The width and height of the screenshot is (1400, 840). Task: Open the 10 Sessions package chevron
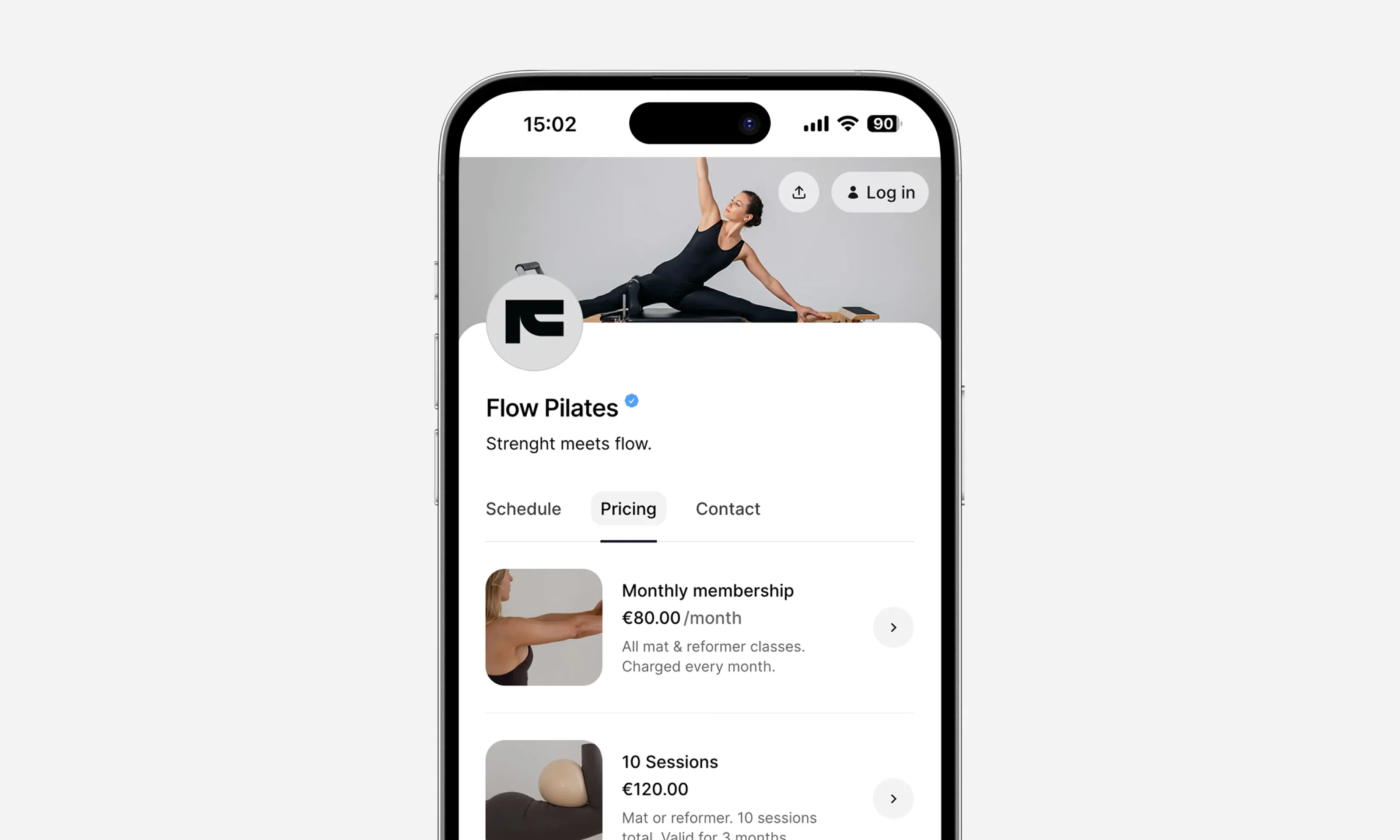(x=892, y=798)
